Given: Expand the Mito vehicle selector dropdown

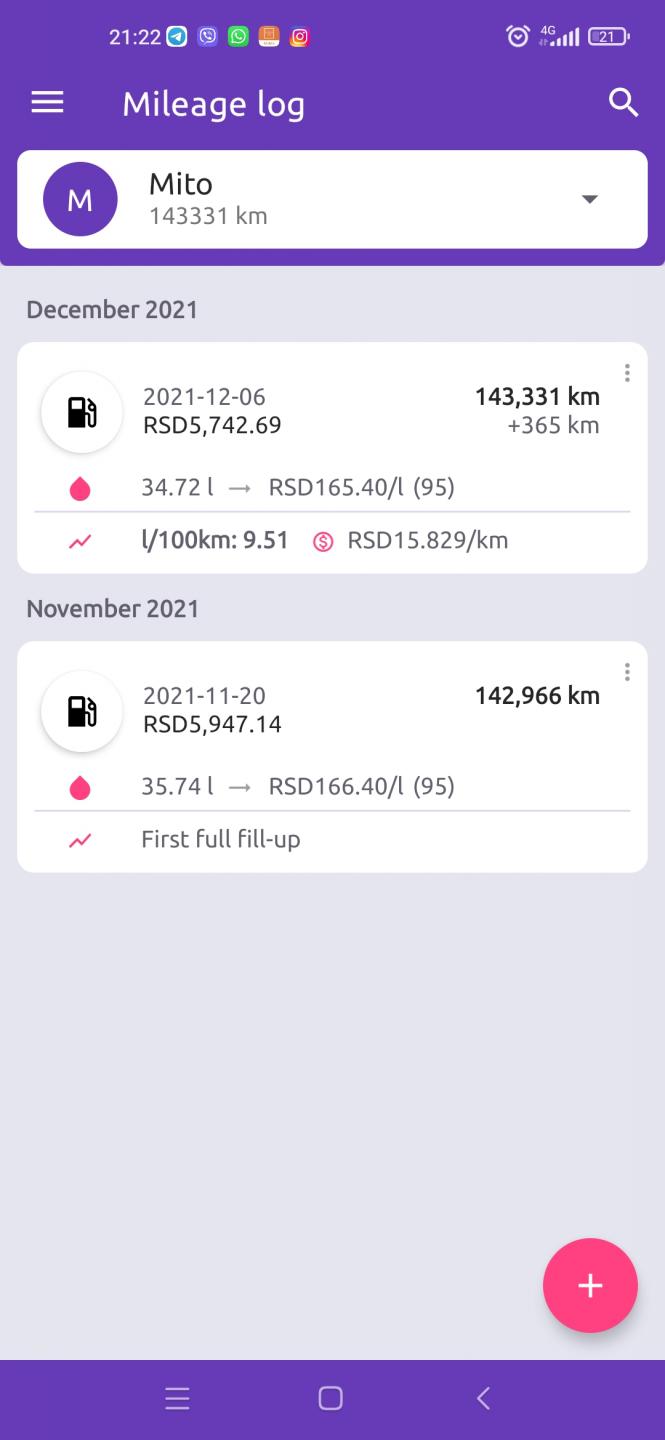Looking at the screenshot, I should (332, 199).
